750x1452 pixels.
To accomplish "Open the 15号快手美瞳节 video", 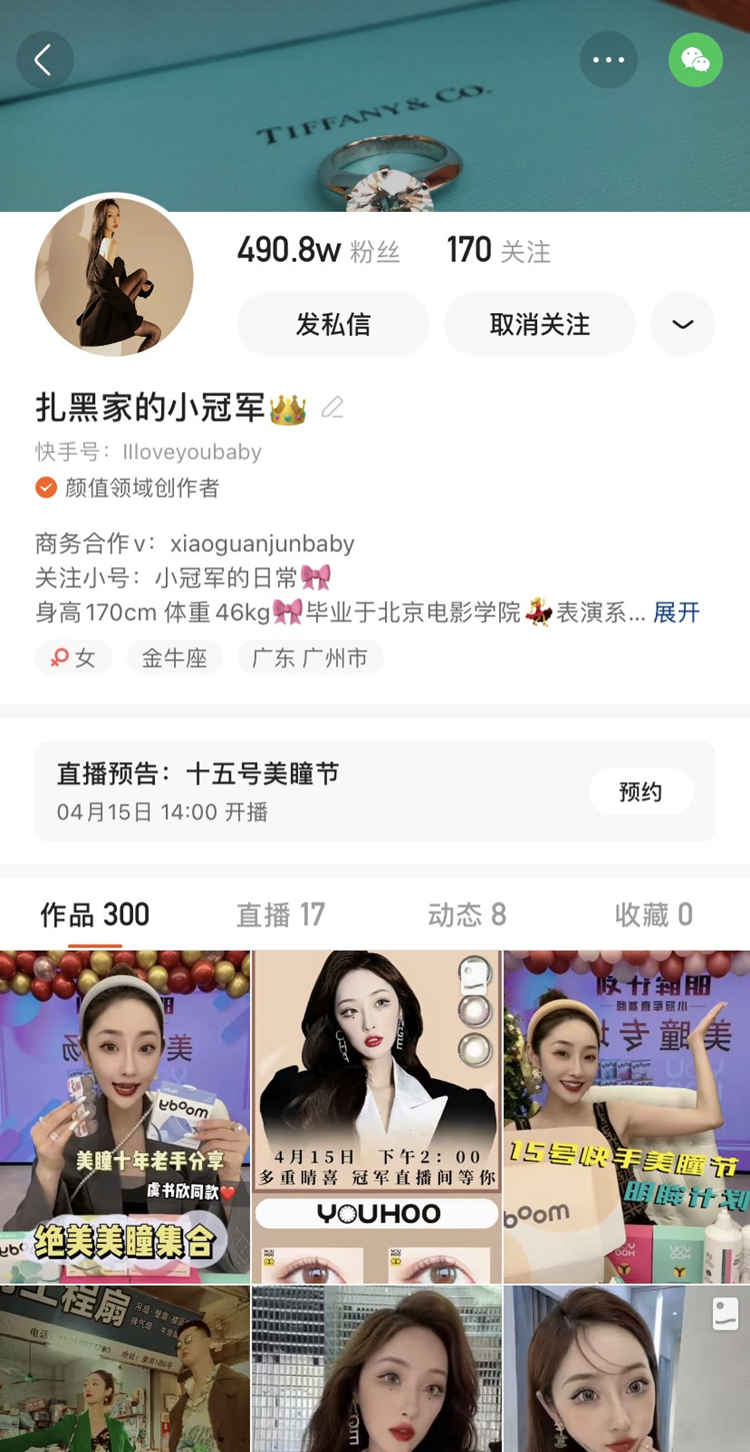I will coord(627,1116).
